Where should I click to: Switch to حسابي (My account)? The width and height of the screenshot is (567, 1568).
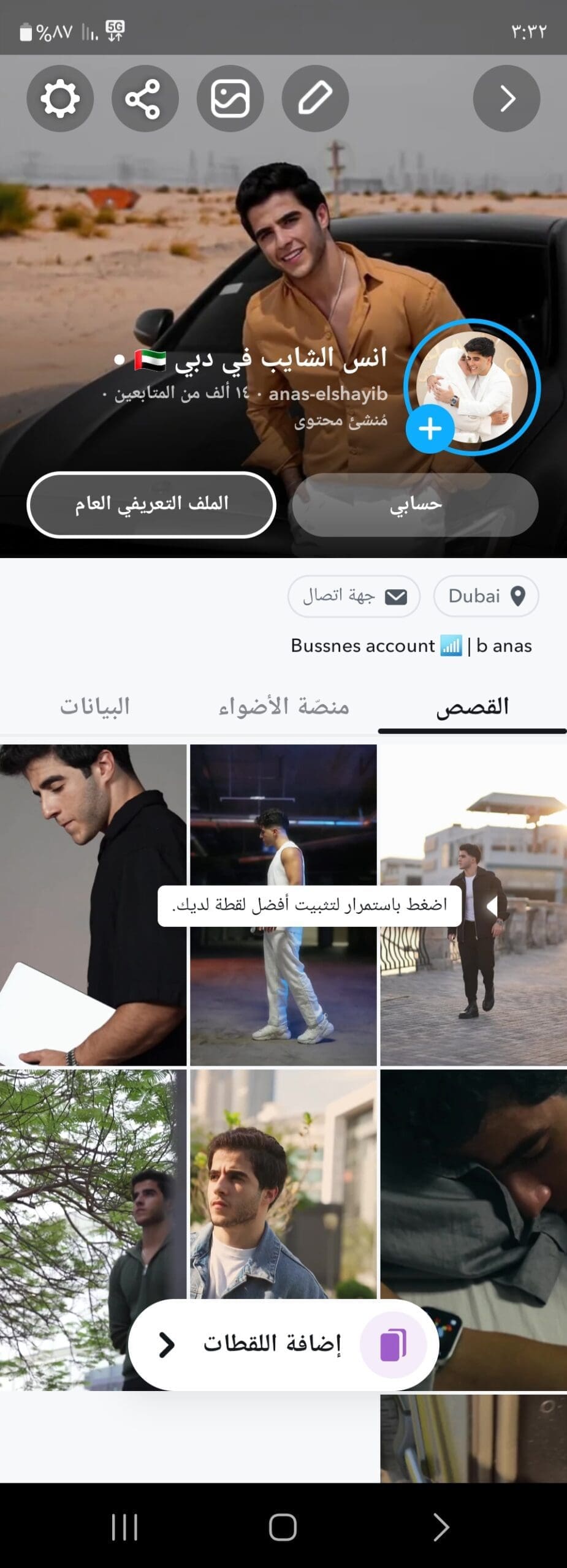415,505
